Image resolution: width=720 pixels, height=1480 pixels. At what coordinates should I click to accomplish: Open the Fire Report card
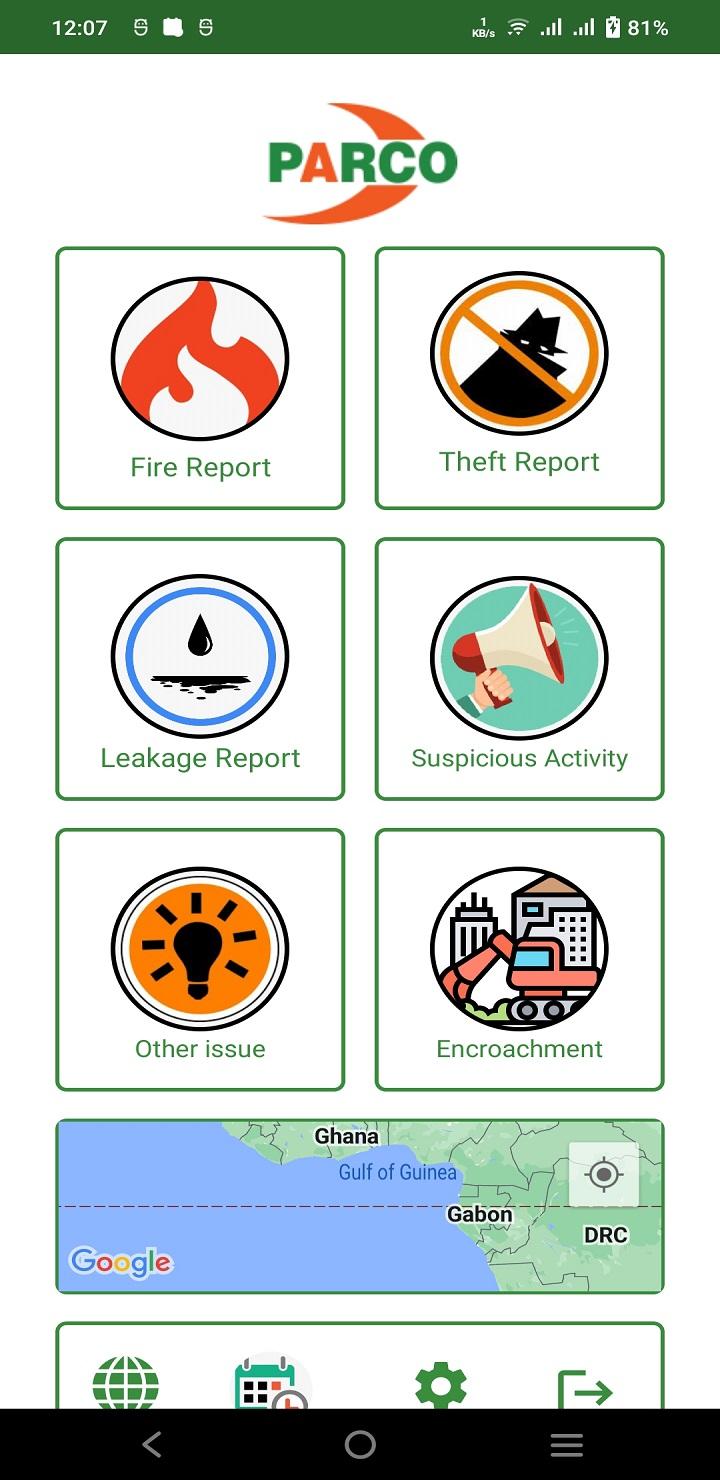pyautogui.click(x=200, y=378)
